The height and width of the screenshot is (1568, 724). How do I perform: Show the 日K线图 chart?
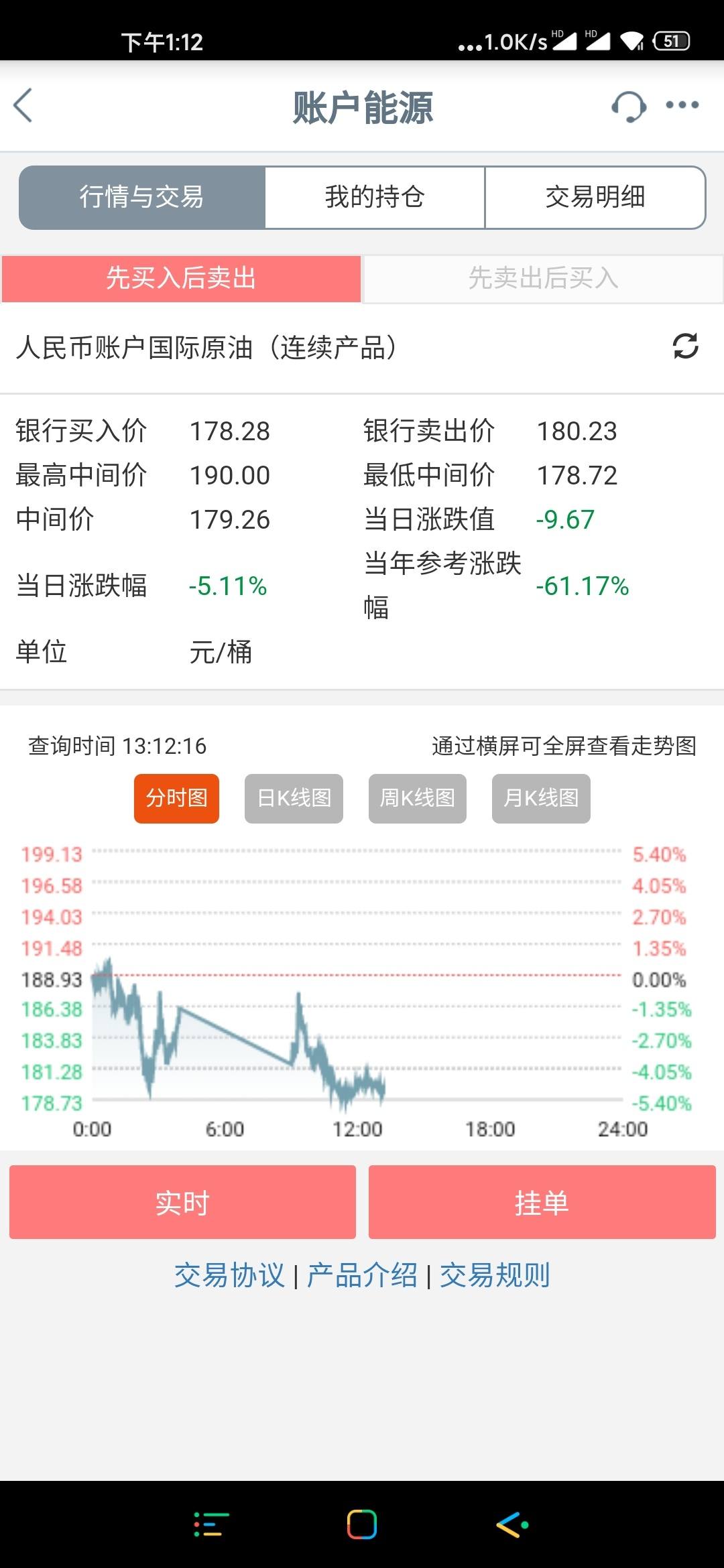click(x=294, y=798)
